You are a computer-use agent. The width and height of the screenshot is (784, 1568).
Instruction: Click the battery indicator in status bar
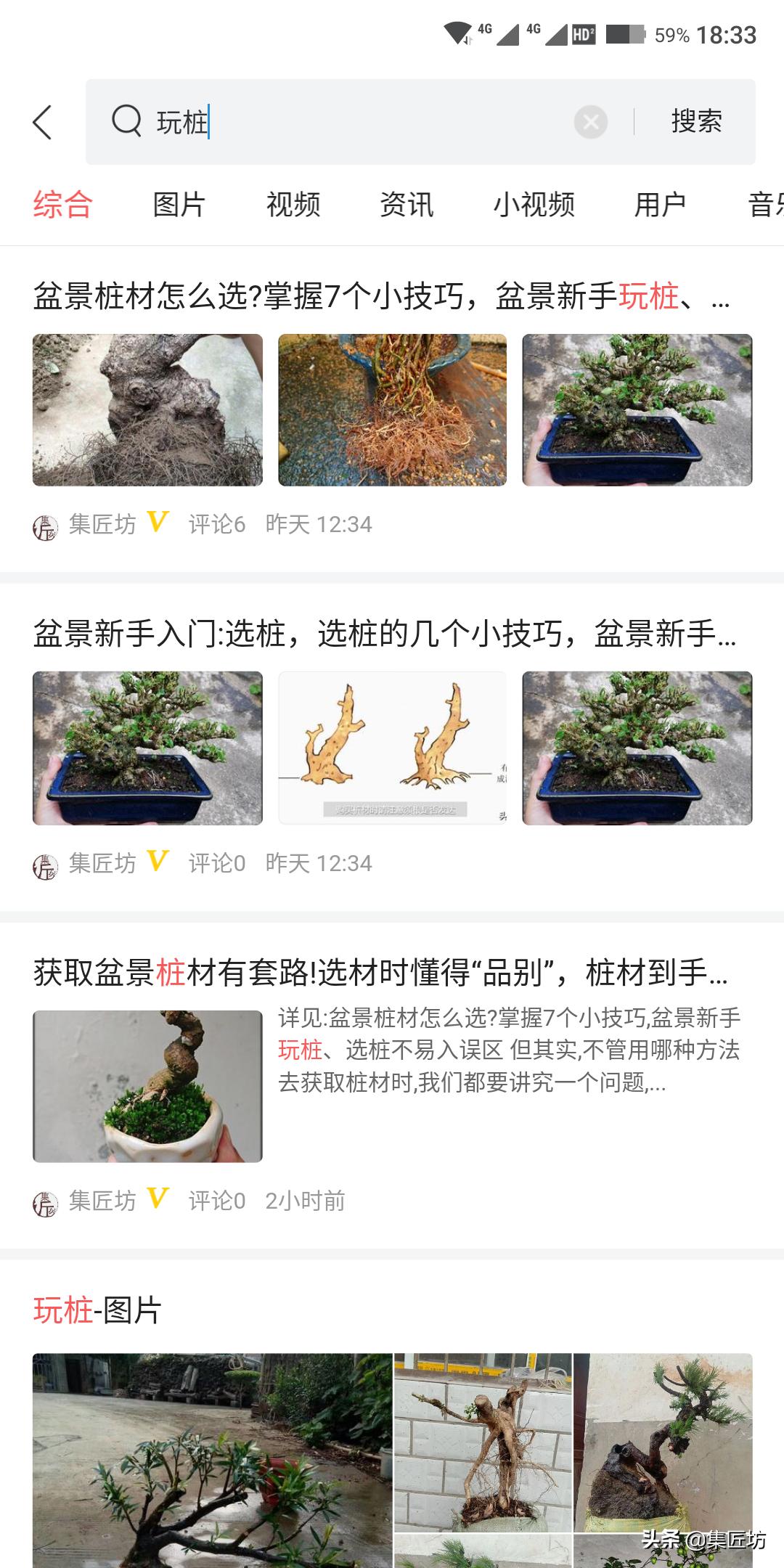click(x=626, y=33)
